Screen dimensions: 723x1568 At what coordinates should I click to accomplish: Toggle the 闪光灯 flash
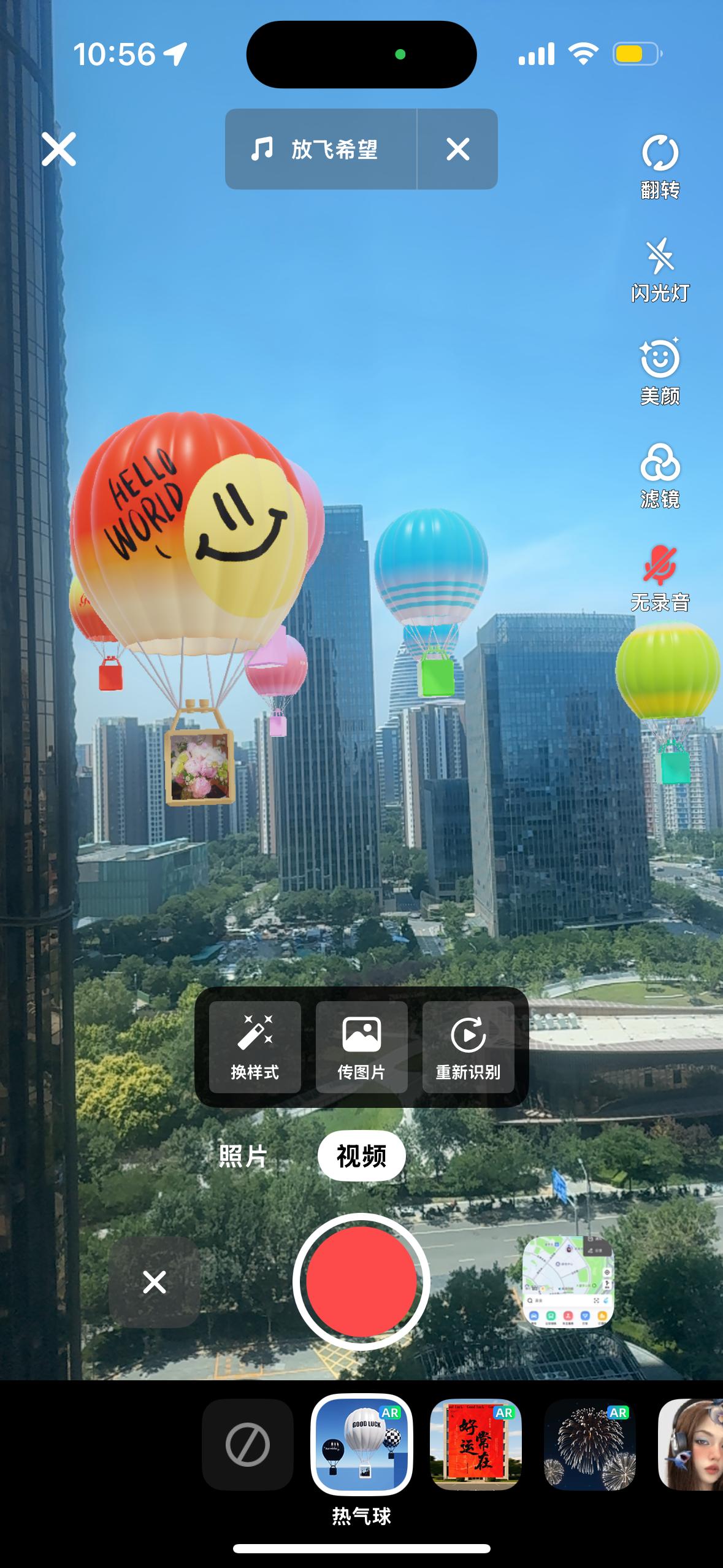660,270
